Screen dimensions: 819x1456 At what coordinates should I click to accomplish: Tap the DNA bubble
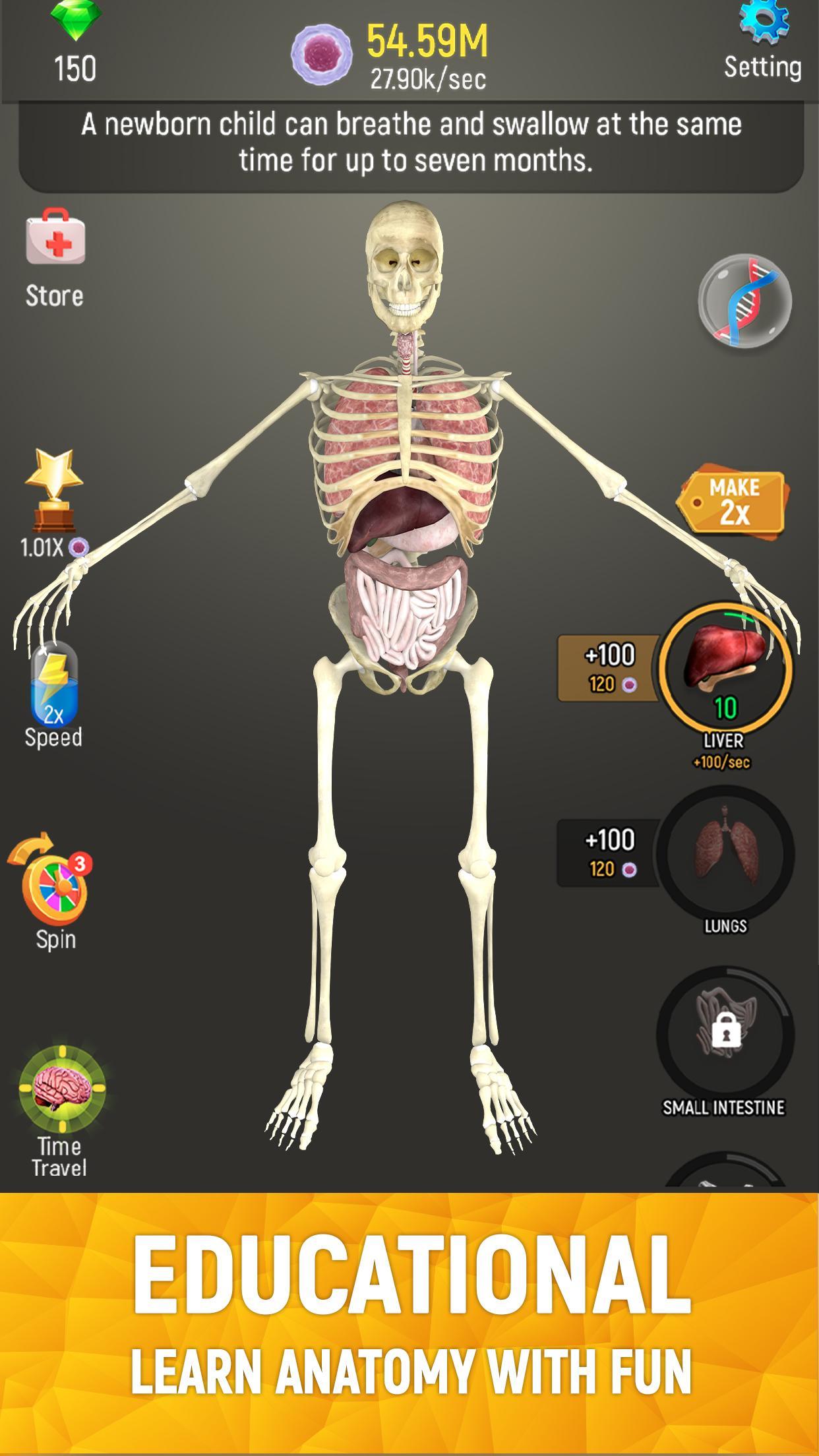pyautogui.click(x=744, y=300)
